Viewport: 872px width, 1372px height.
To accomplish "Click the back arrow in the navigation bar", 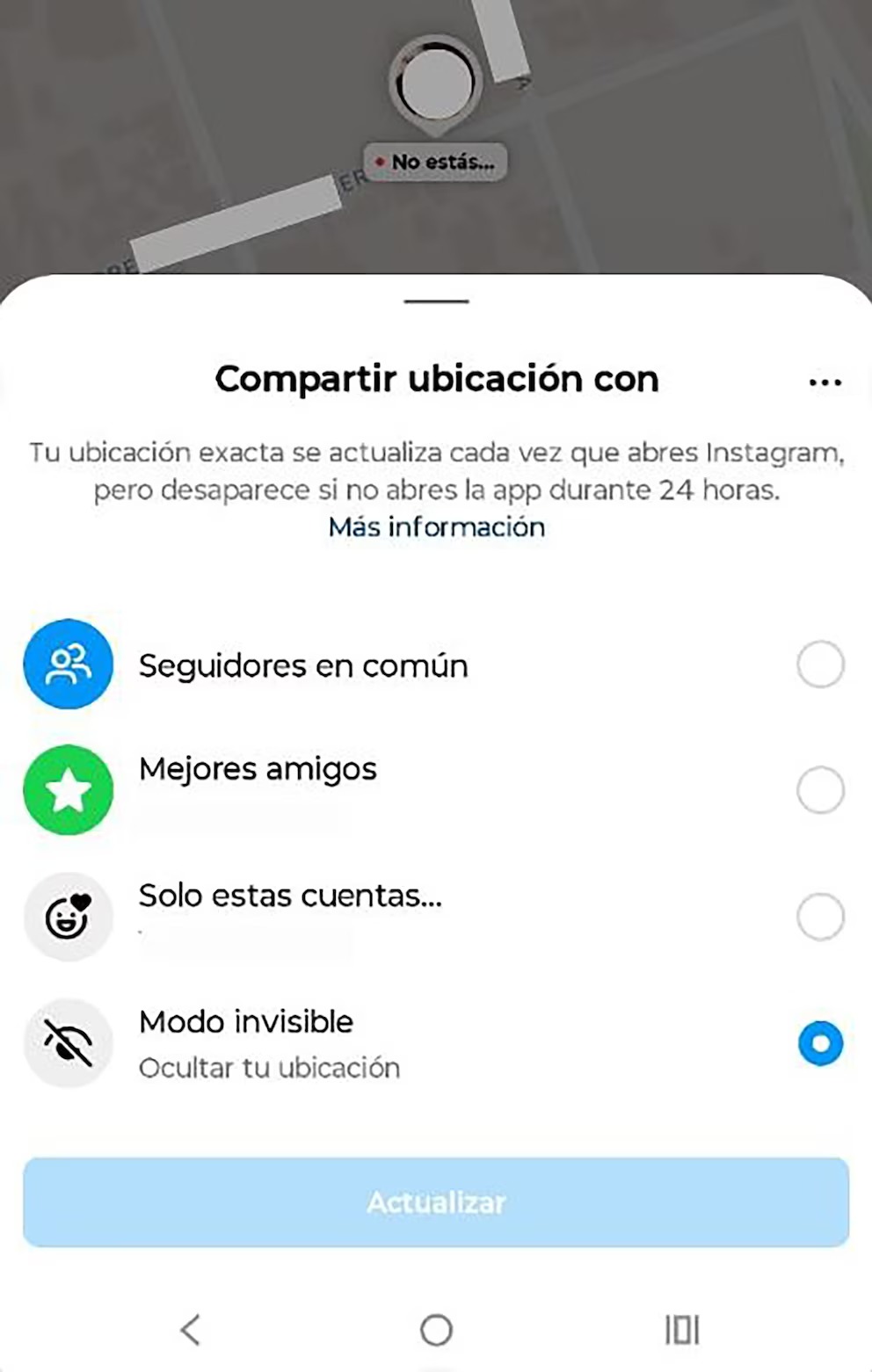I will [192, 1330].
